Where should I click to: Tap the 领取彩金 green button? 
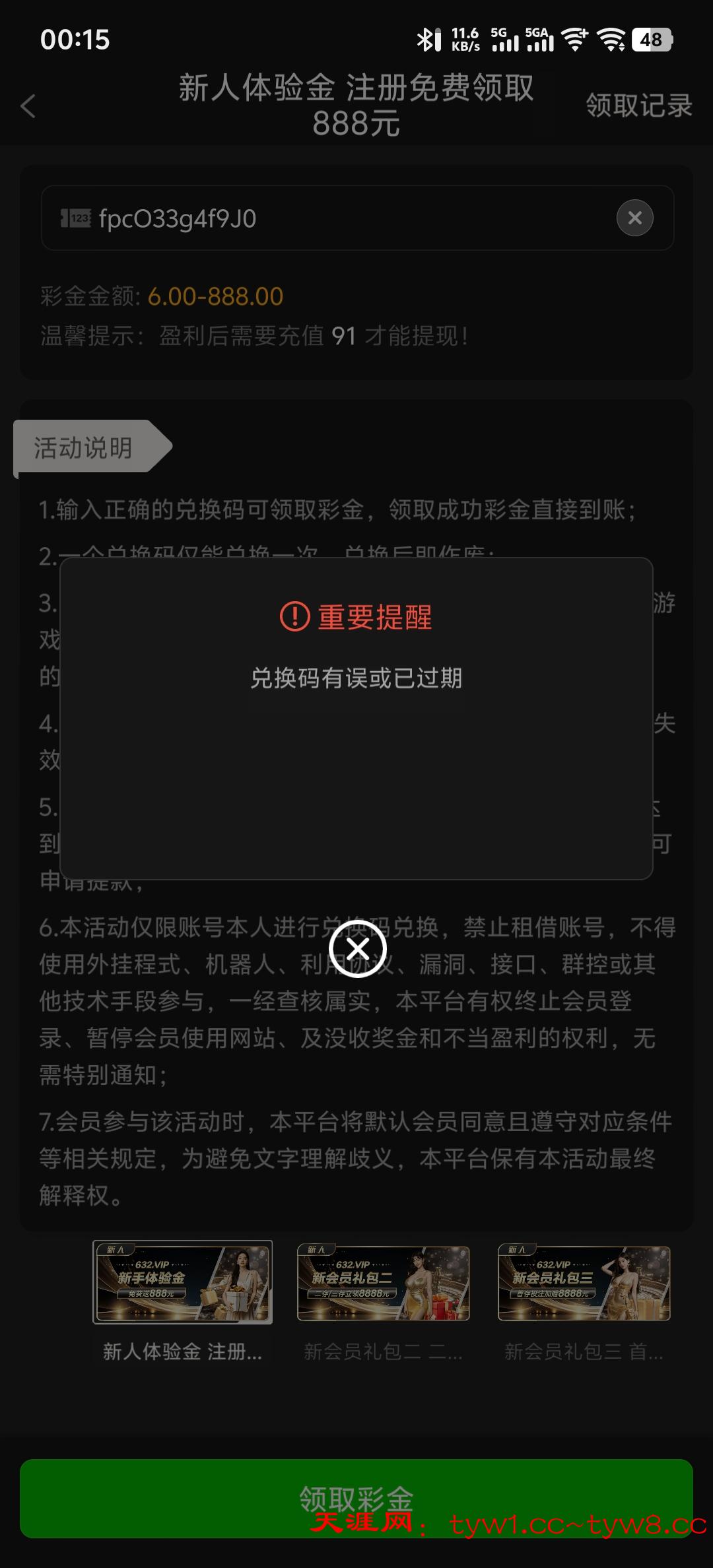coord(356,1497)
